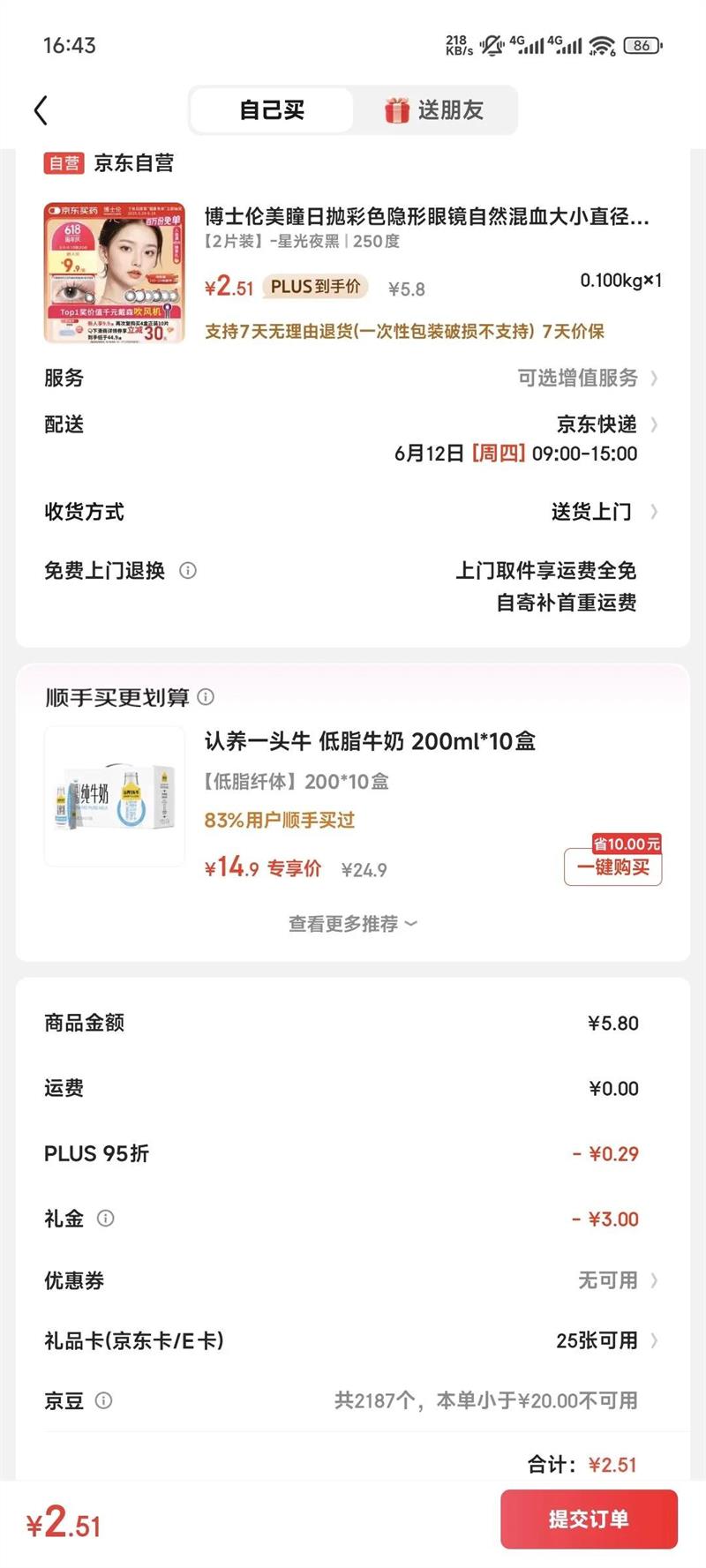Go back with the top-left arrow
706x1568 pixels.
pos(41,110)
